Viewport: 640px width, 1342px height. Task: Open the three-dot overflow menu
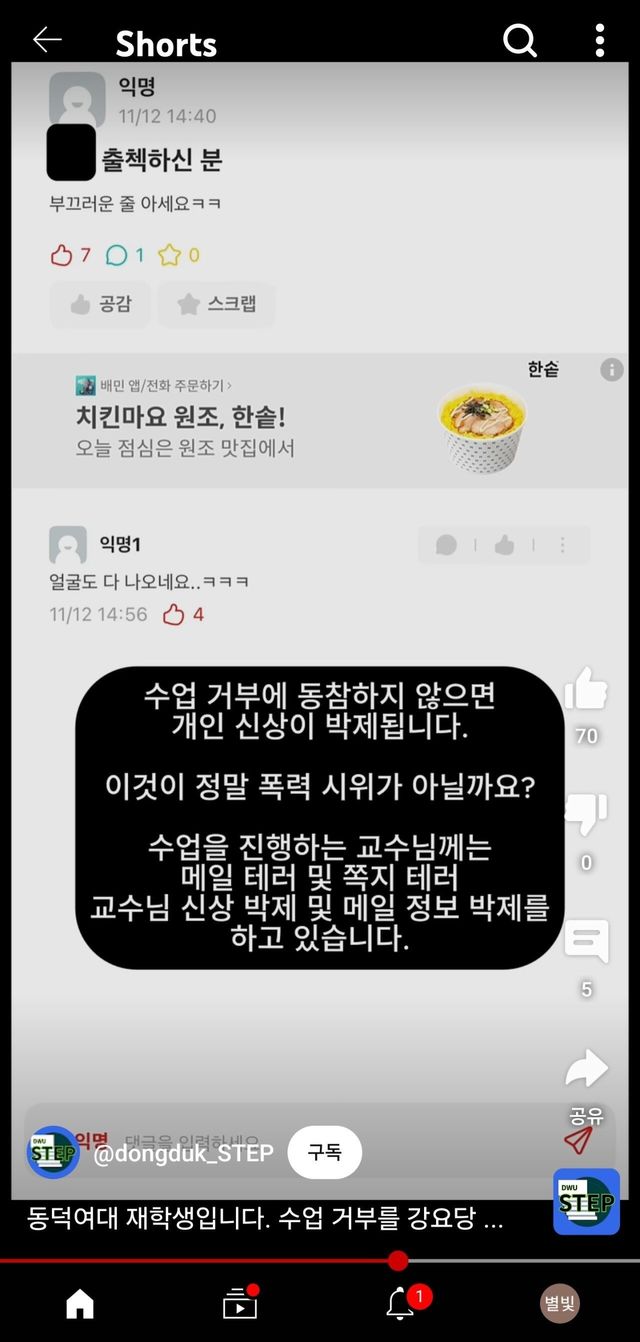point(599,41)
